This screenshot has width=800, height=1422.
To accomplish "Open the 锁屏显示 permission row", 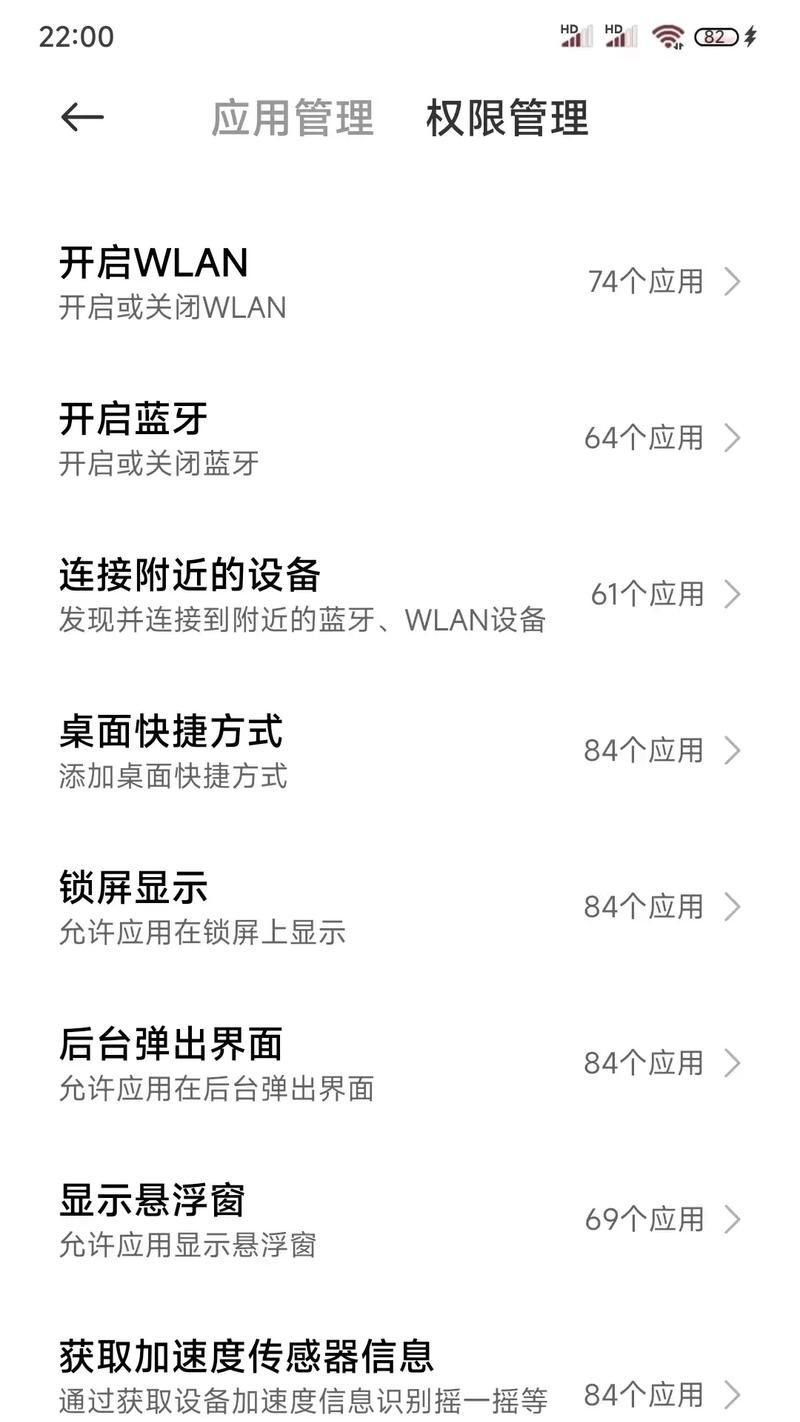I will click(x=400, y=906).
